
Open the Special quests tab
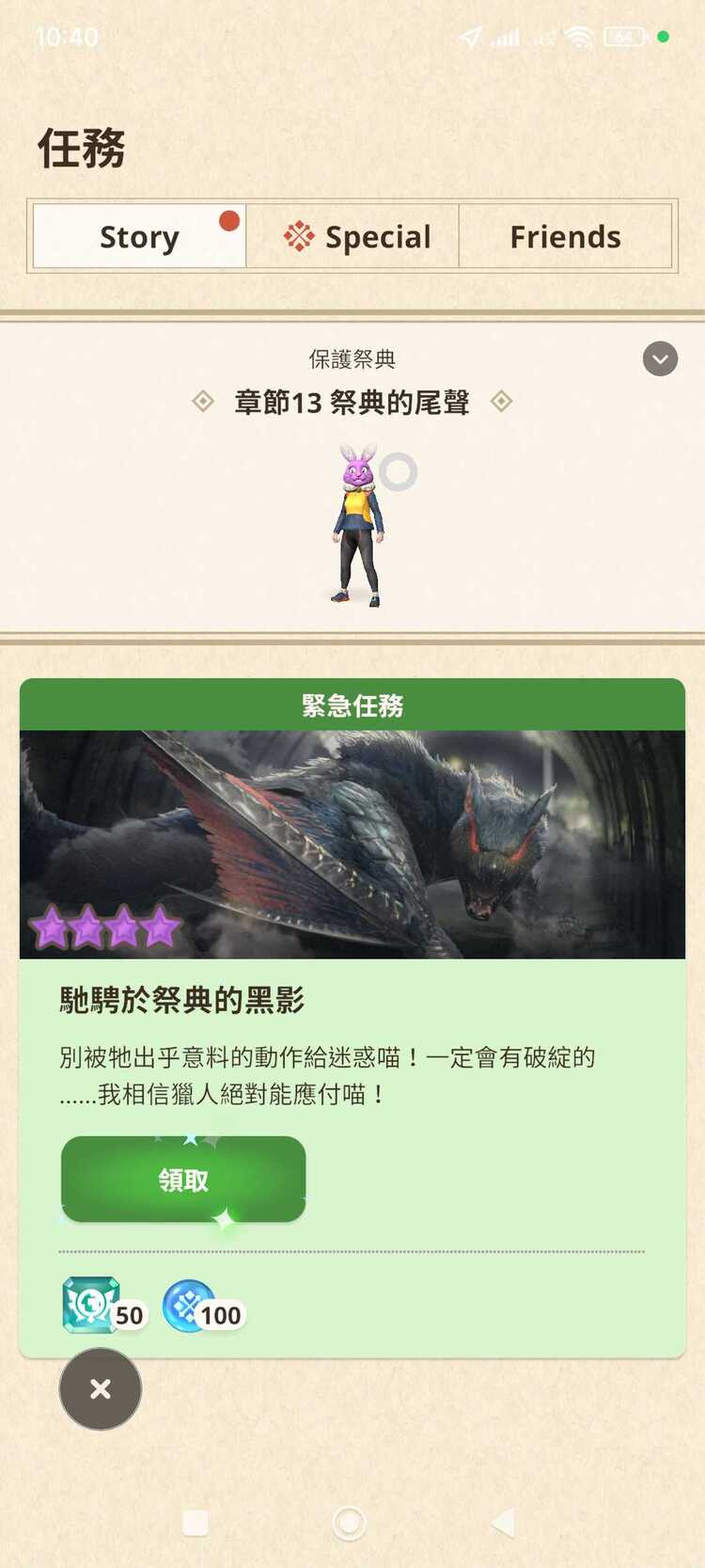tap(357, 237)
